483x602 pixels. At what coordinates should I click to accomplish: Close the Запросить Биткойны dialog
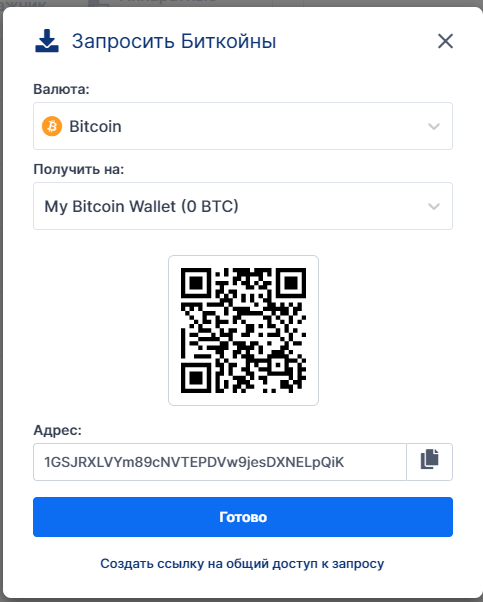click(445, 41)
